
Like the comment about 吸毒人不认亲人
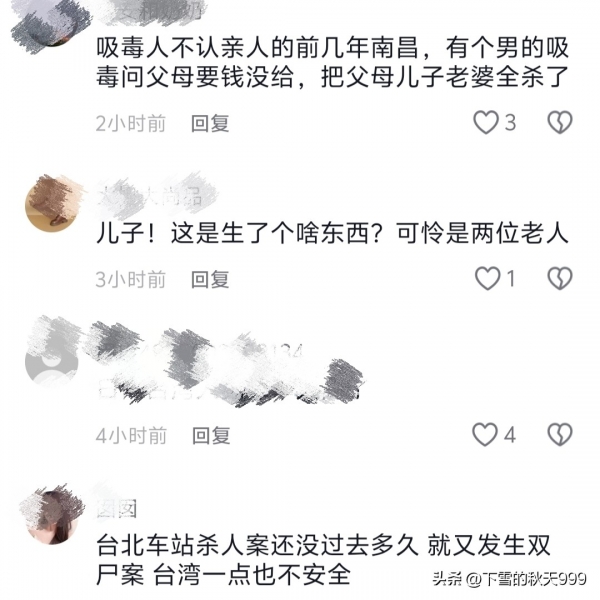coord(486,123)
